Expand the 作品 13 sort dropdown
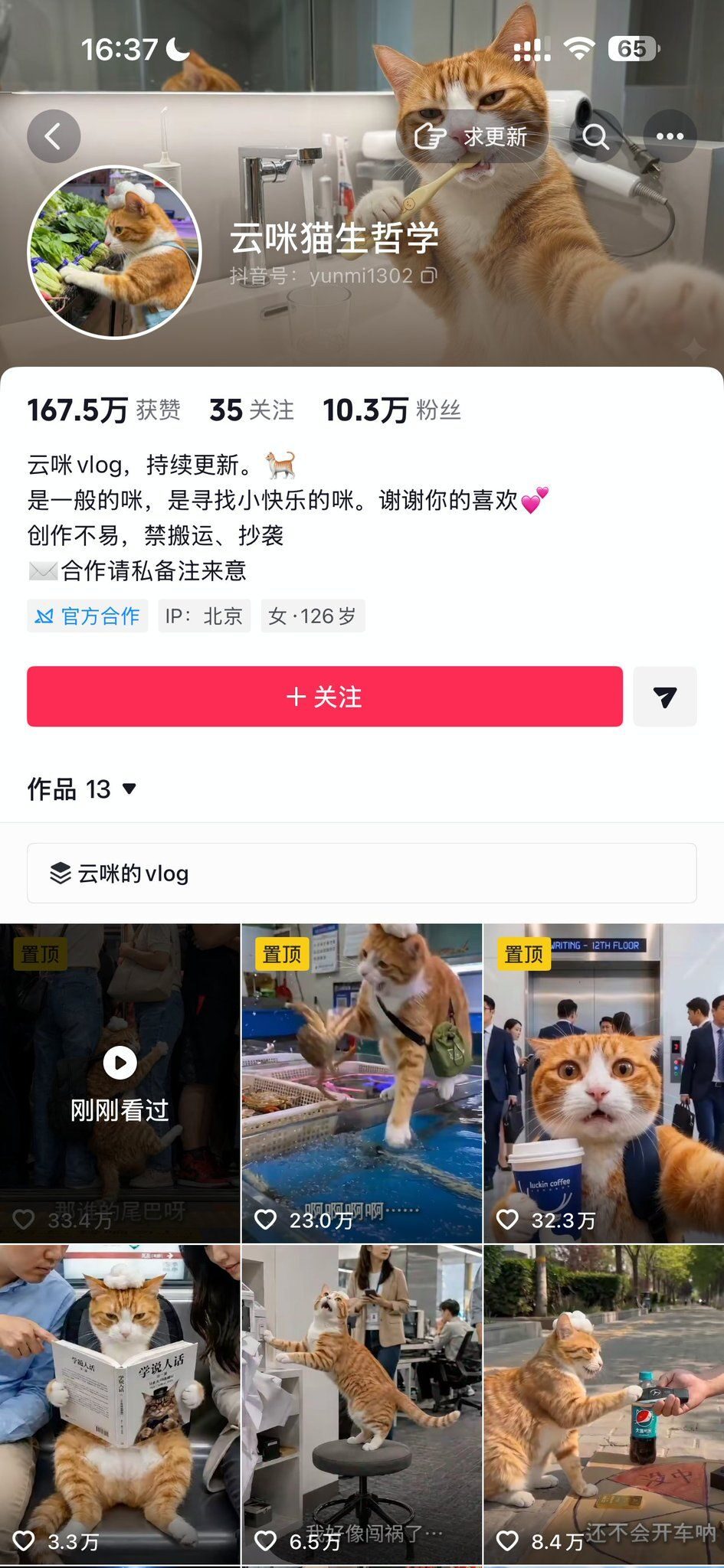 (x=82, y=789)
